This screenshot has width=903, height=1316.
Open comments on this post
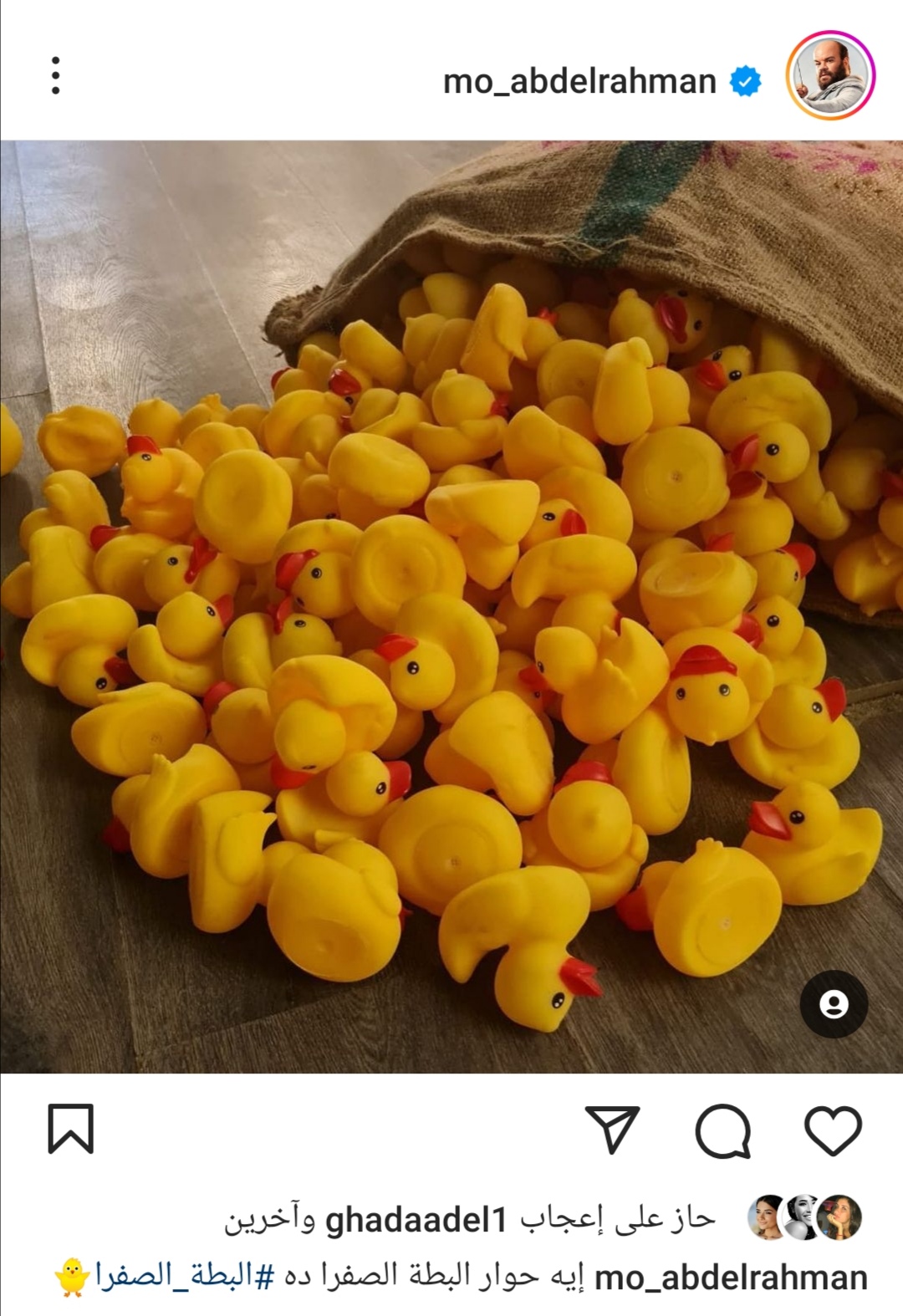[x=723, y=1130]
